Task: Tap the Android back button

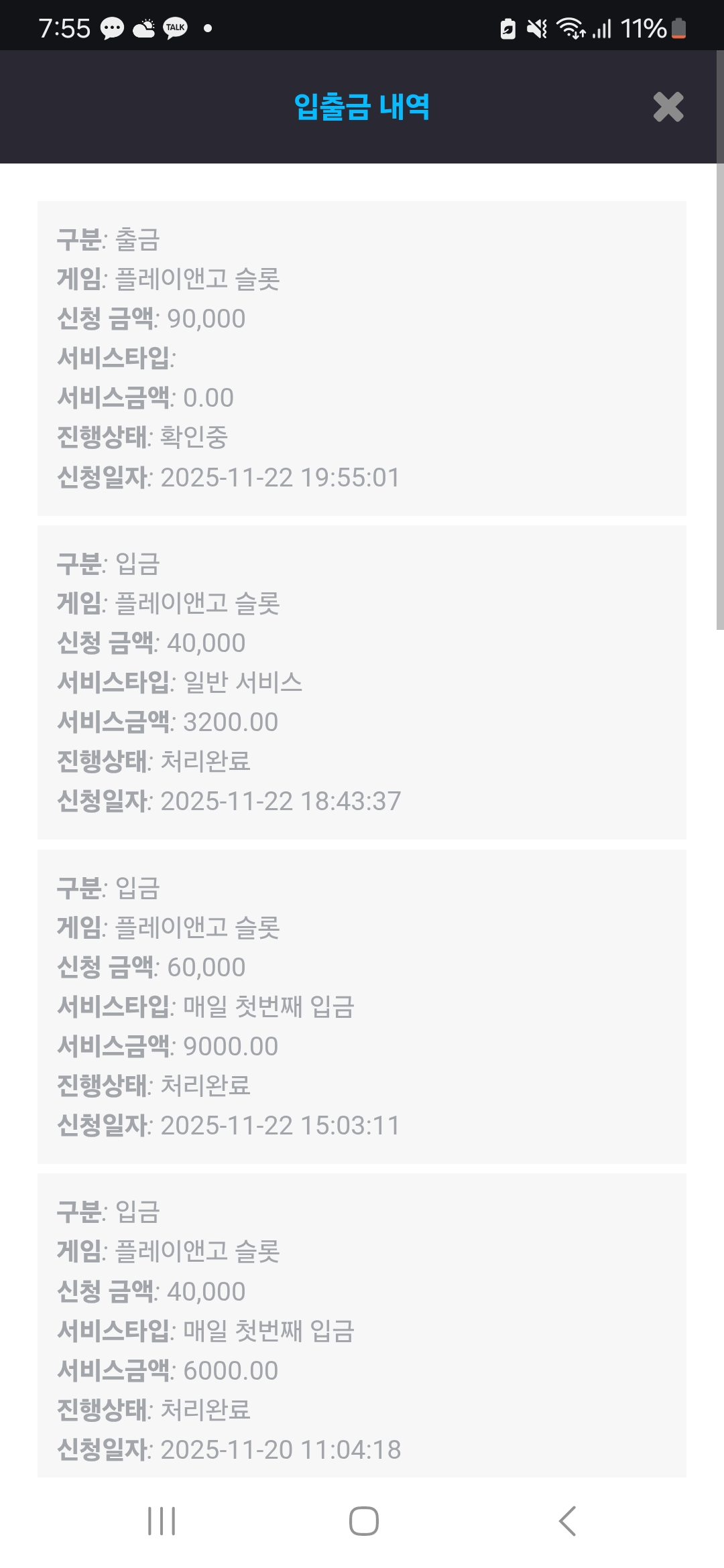Action: pyautogui.click(x=566, y=1520)
